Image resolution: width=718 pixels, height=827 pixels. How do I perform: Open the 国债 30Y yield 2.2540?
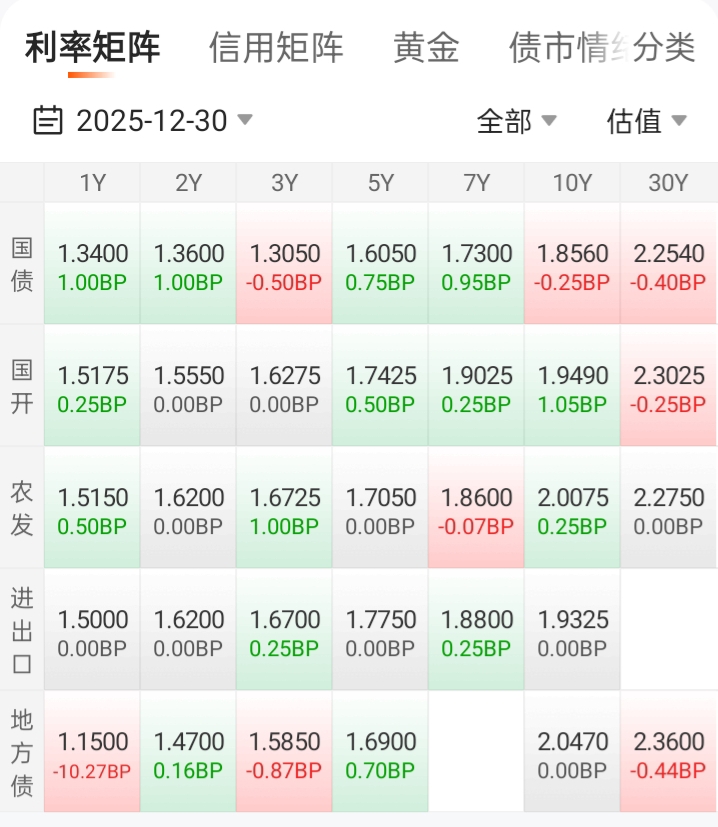pyautogui.click(x=668, y=265)
